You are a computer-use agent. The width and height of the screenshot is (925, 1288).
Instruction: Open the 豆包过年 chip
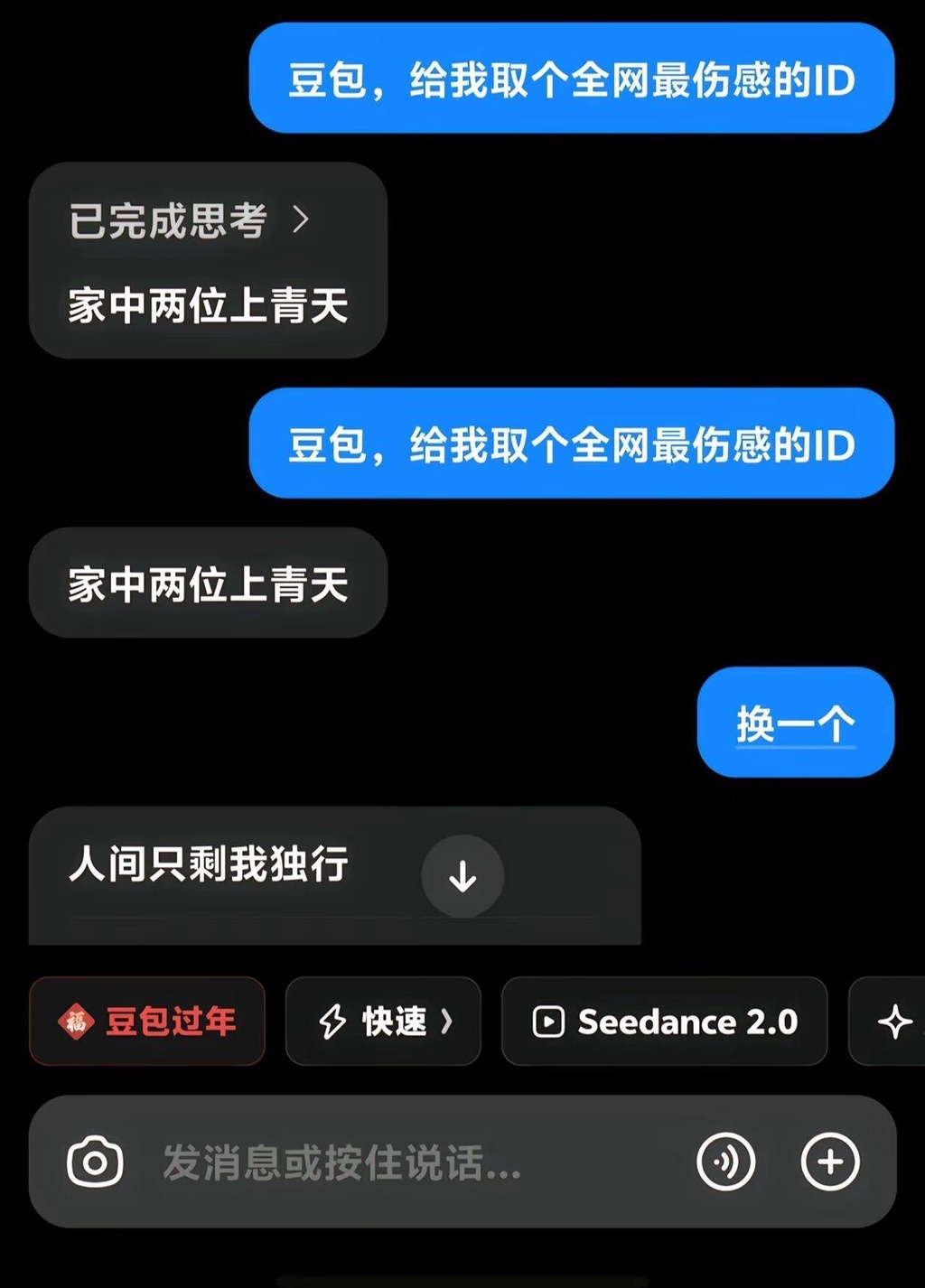147,1022
